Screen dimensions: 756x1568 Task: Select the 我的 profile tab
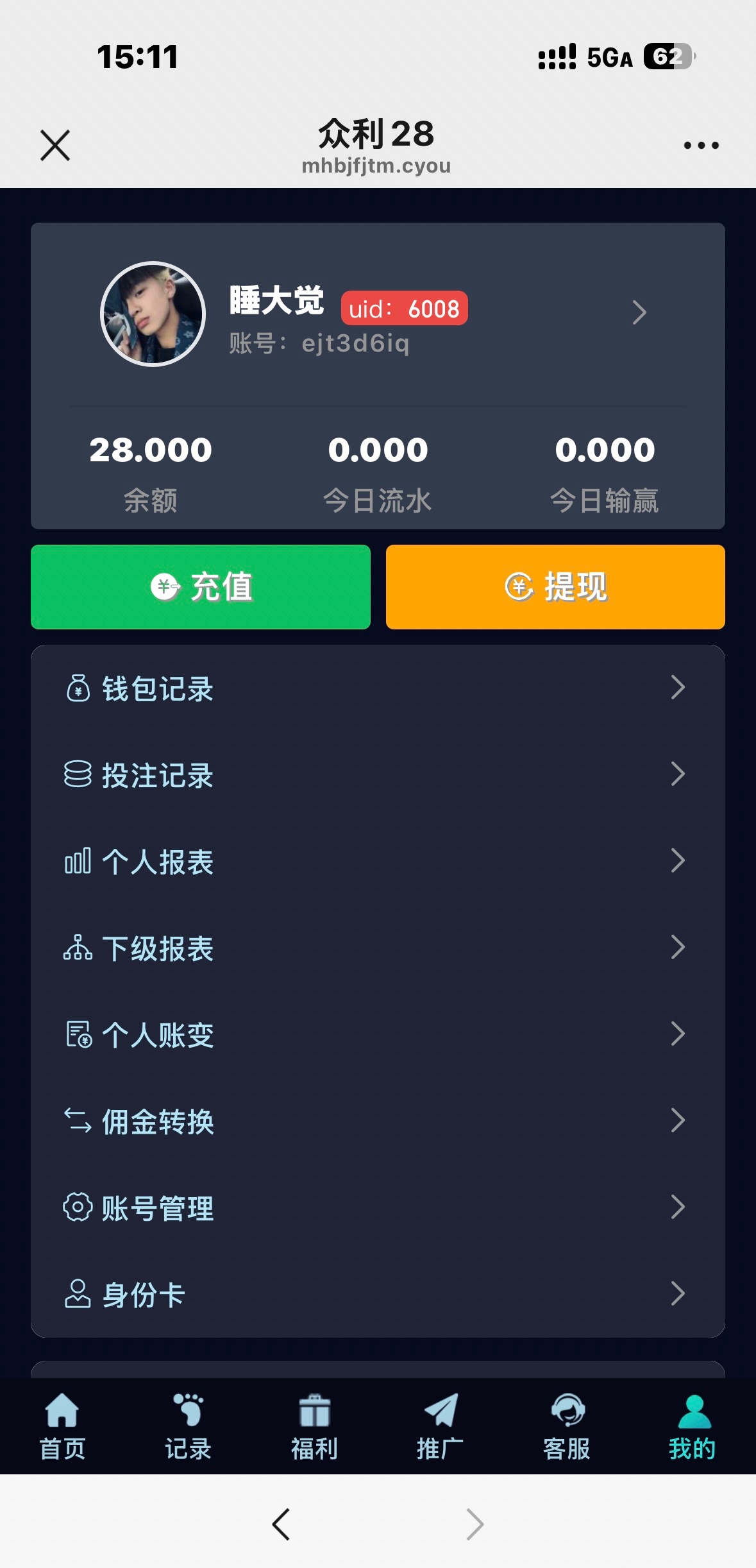[x=693, y=1426]
